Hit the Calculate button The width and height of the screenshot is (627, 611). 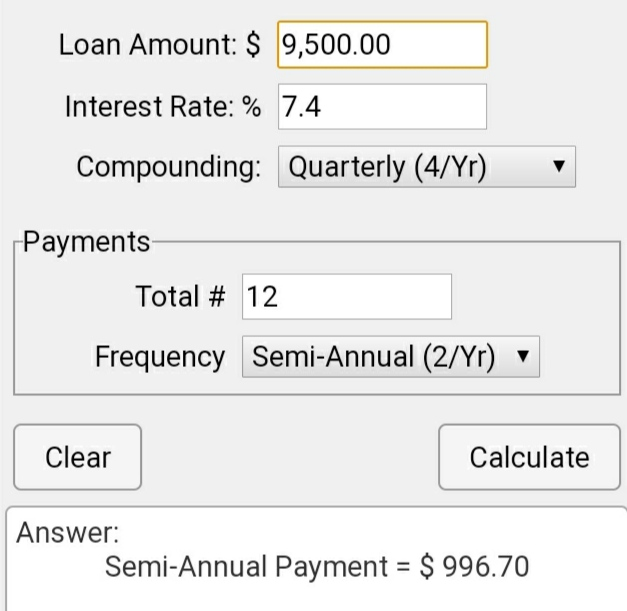click(529, 457)
